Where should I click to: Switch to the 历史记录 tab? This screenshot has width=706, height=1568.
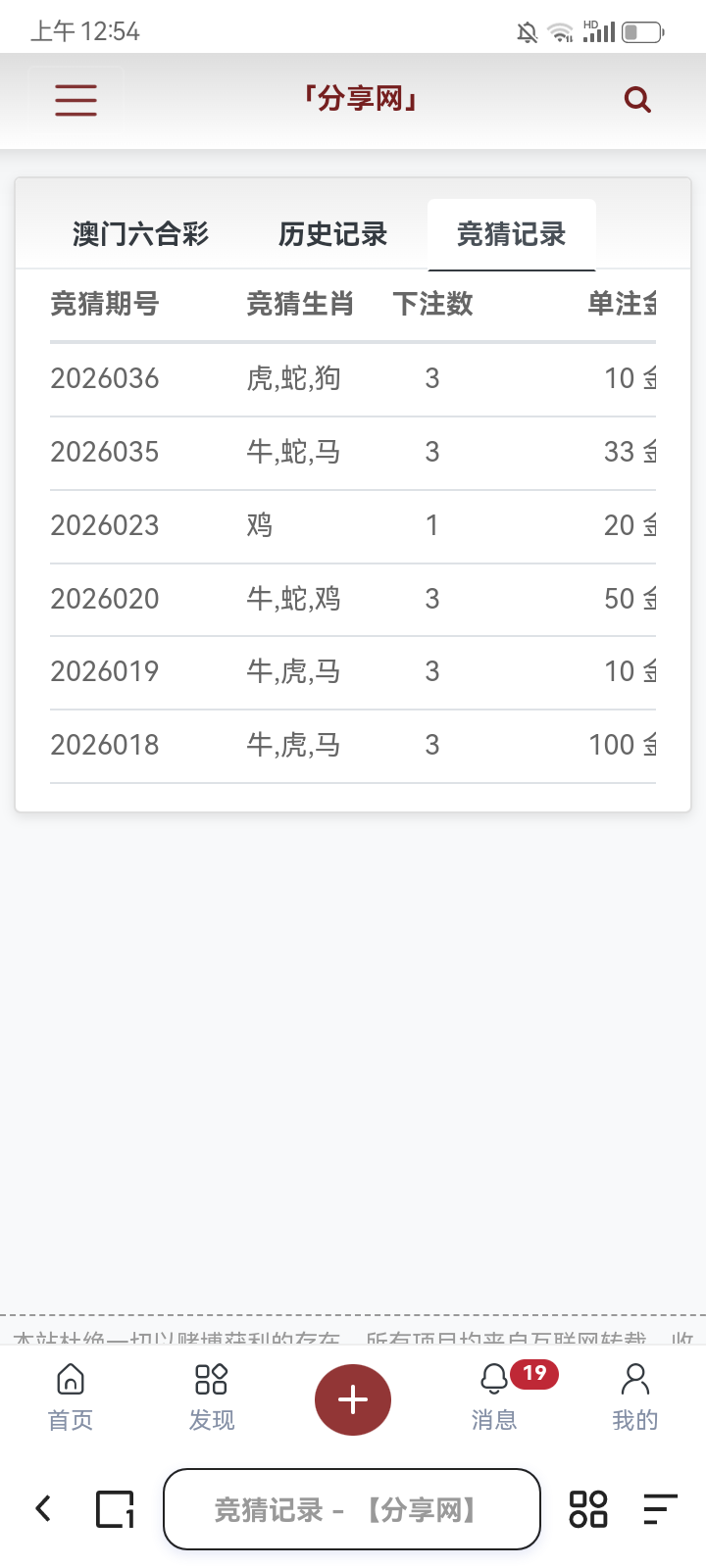(x=332, y=233)
